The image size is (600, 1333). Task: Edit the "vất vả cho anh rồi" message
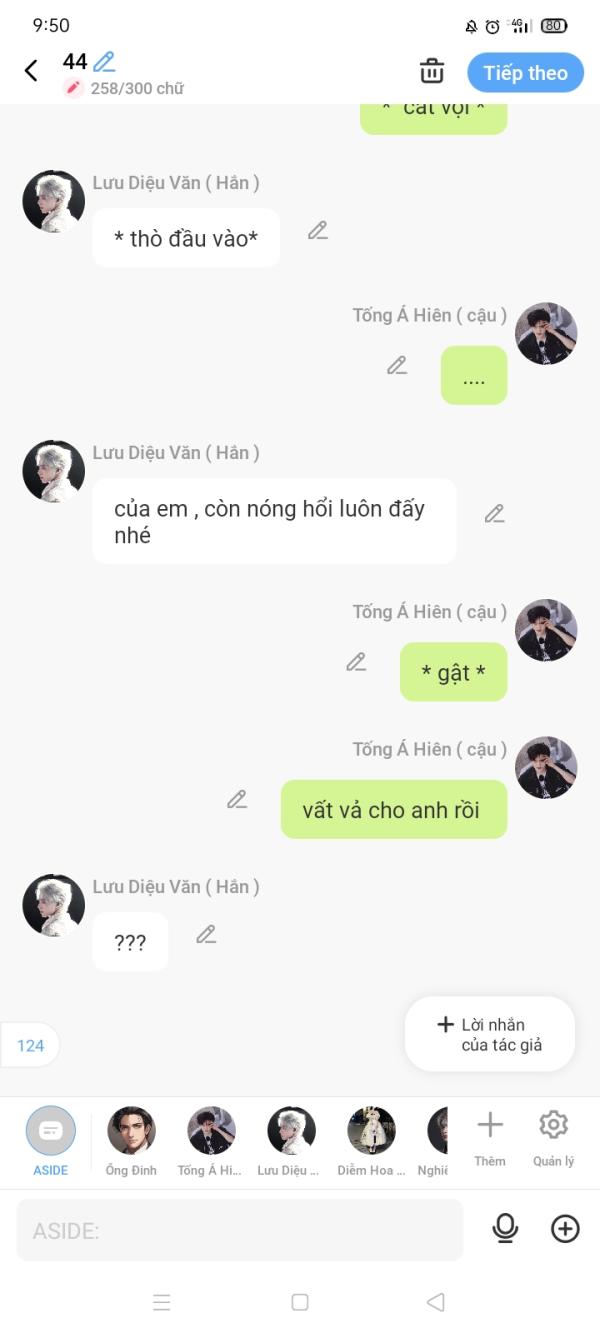(237, 799)
